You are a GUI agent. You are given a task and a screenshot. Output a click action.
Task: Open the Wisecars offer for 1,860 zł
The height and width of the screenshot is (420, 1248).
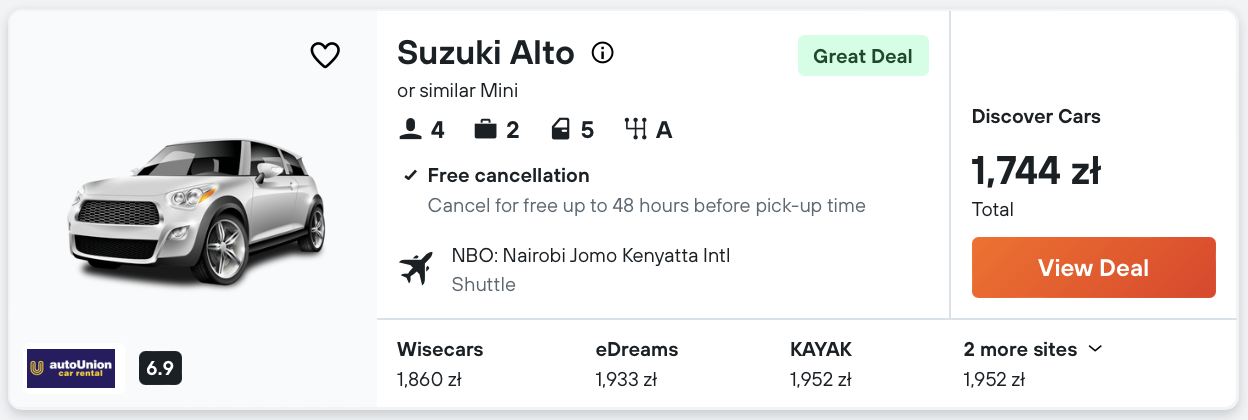440,364
